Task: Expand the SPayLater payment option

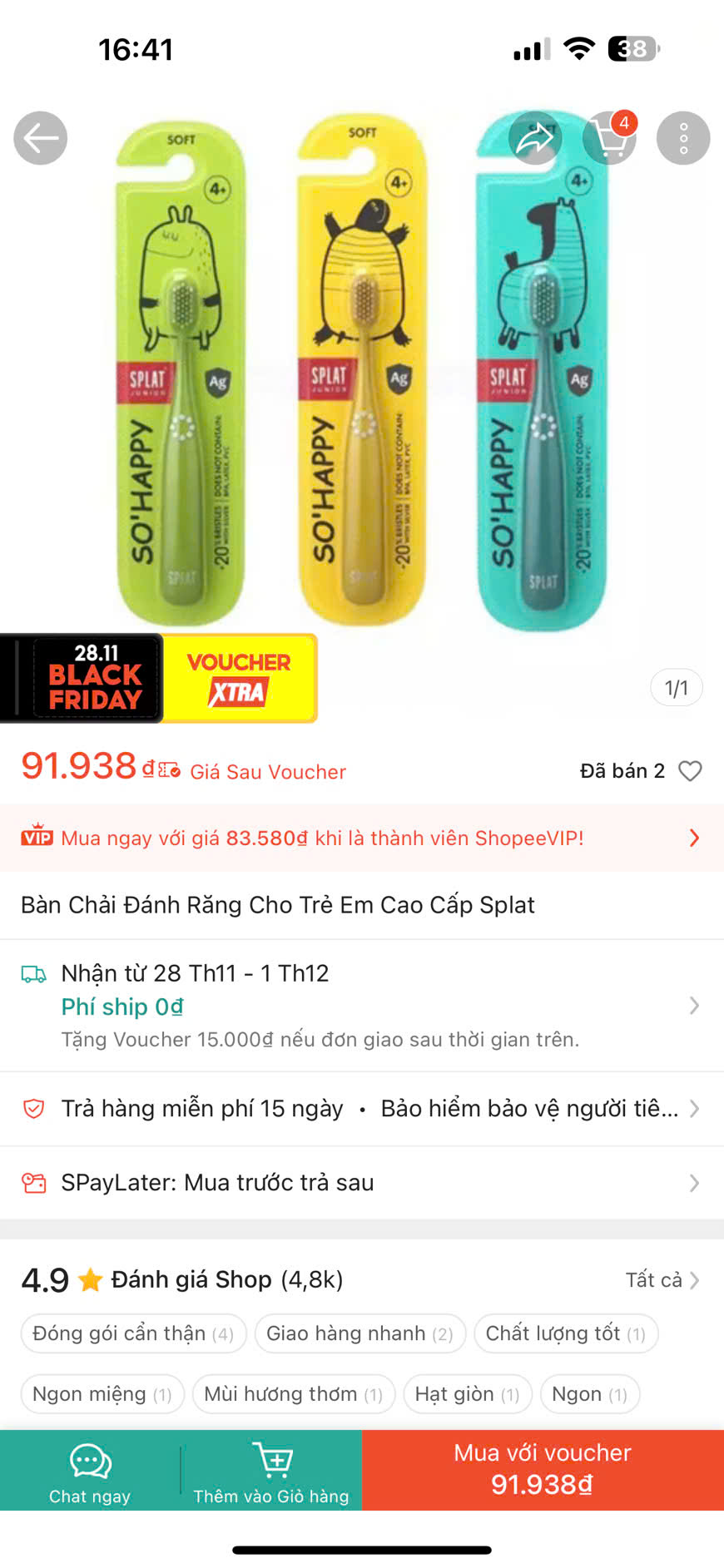Action: point(694,1182)
